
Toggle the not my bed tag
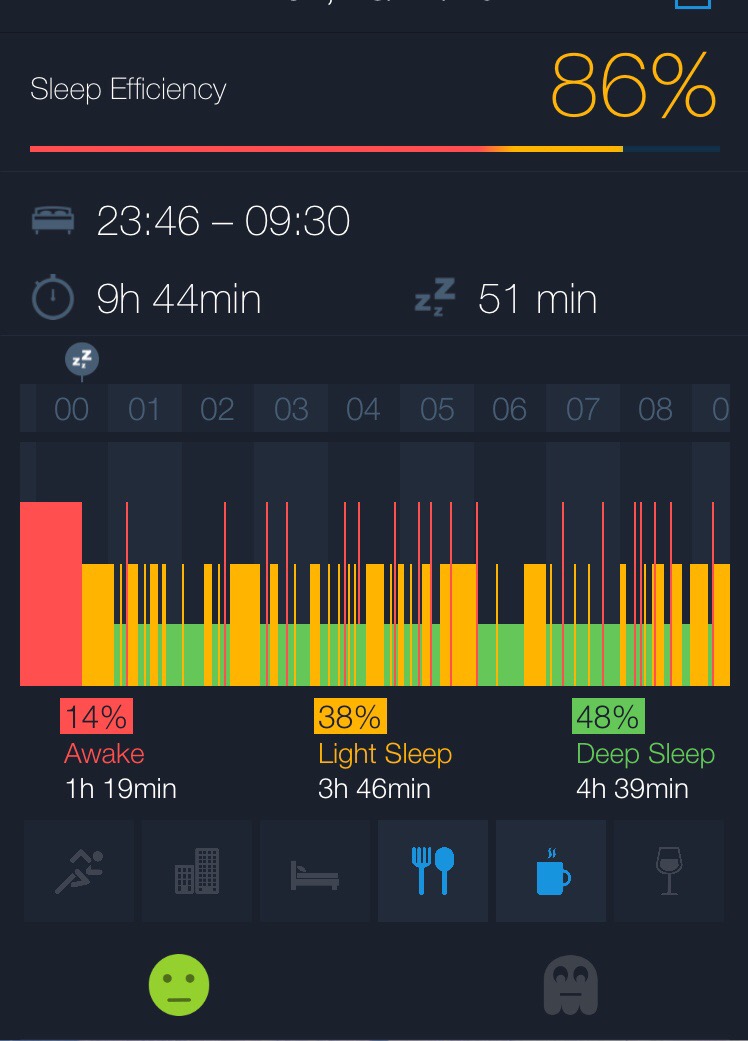314,871
